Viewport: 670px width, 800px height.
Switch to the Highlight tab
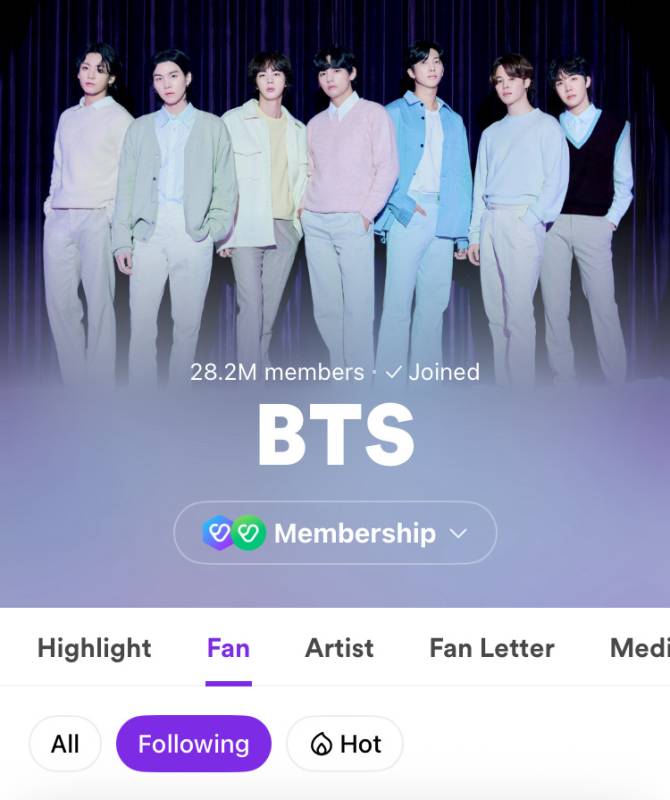coord(94,648)
